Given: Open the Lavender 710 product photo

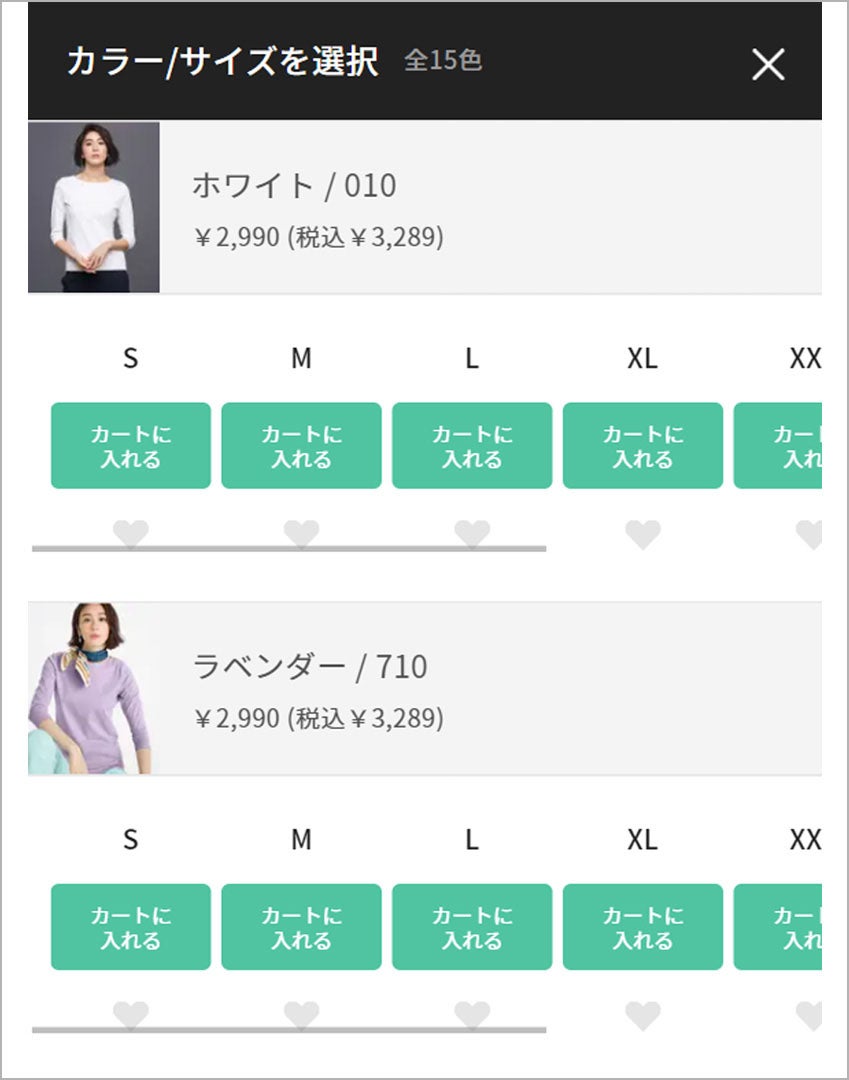Looking at the screenshot, I should pos(90,688).
